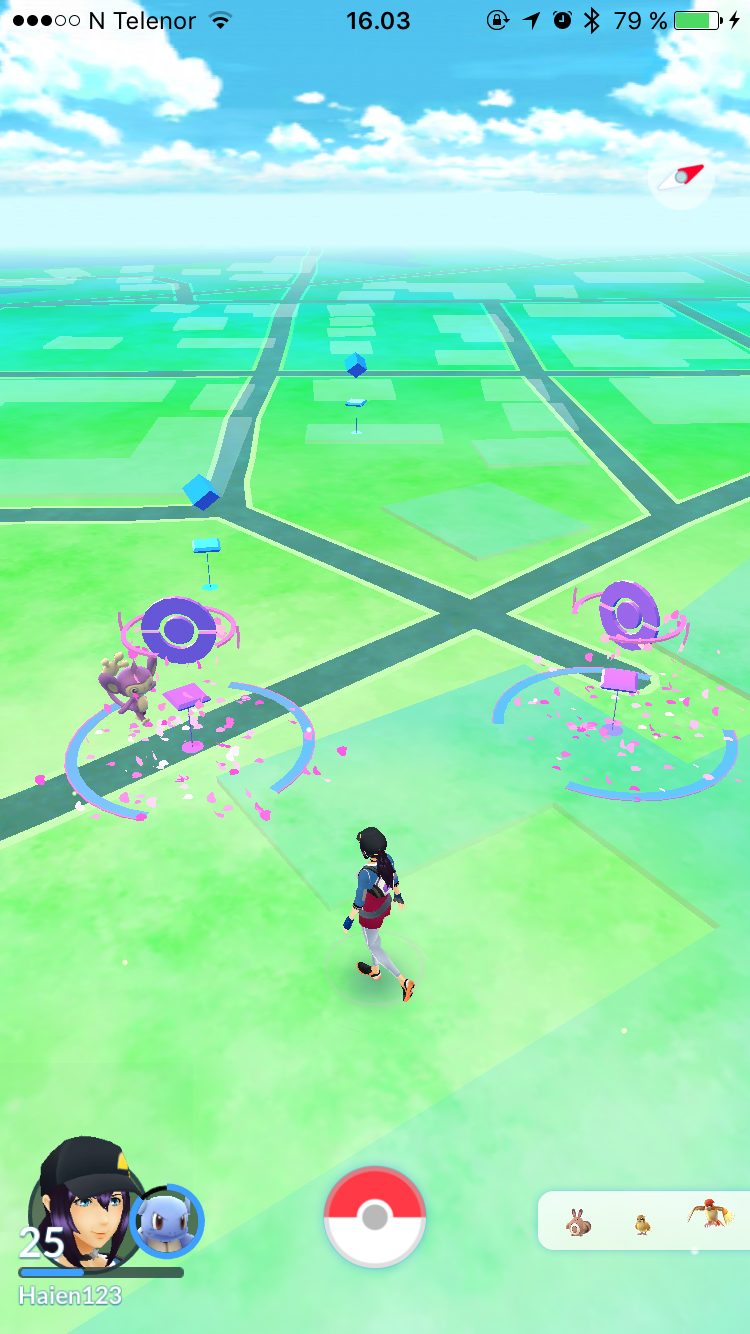Open the nearby Pokémon tracker
Image resolution: width=750 pixels, height=1334 pixels.
click(x=645, y=1220)
